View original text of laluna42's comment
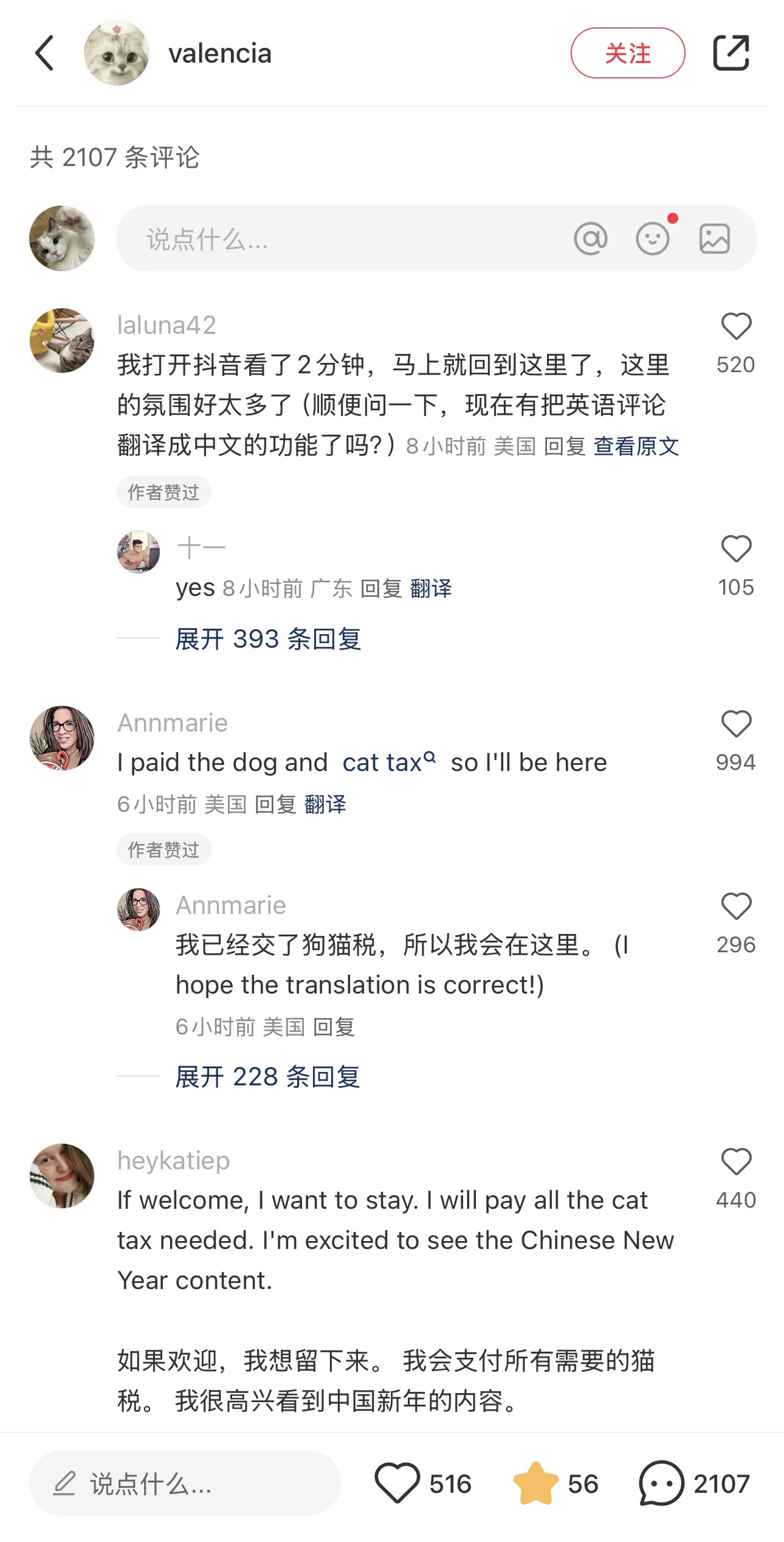The image size is (784, 1542). pos(636,446)
